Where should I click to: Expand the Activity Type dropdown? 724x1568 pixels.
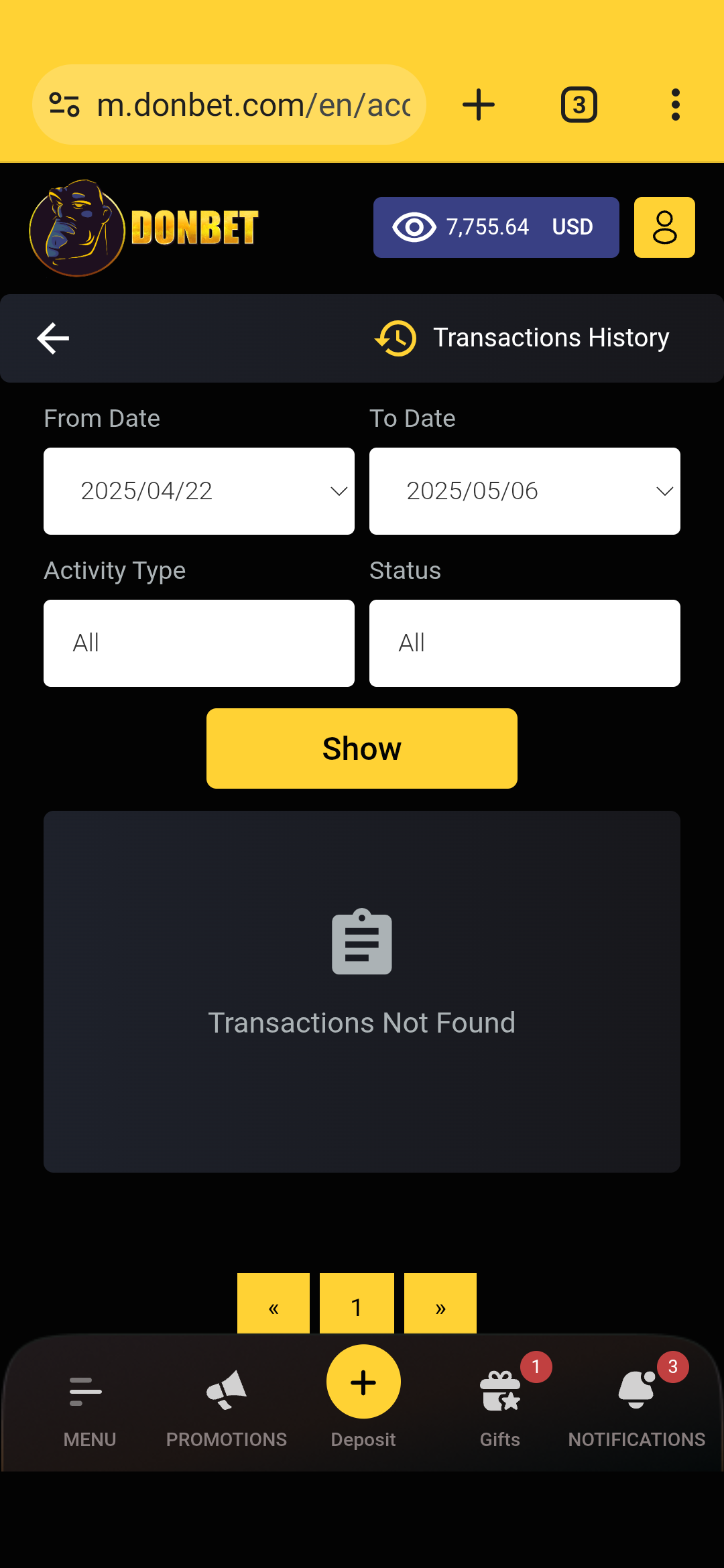pos(198,643)
